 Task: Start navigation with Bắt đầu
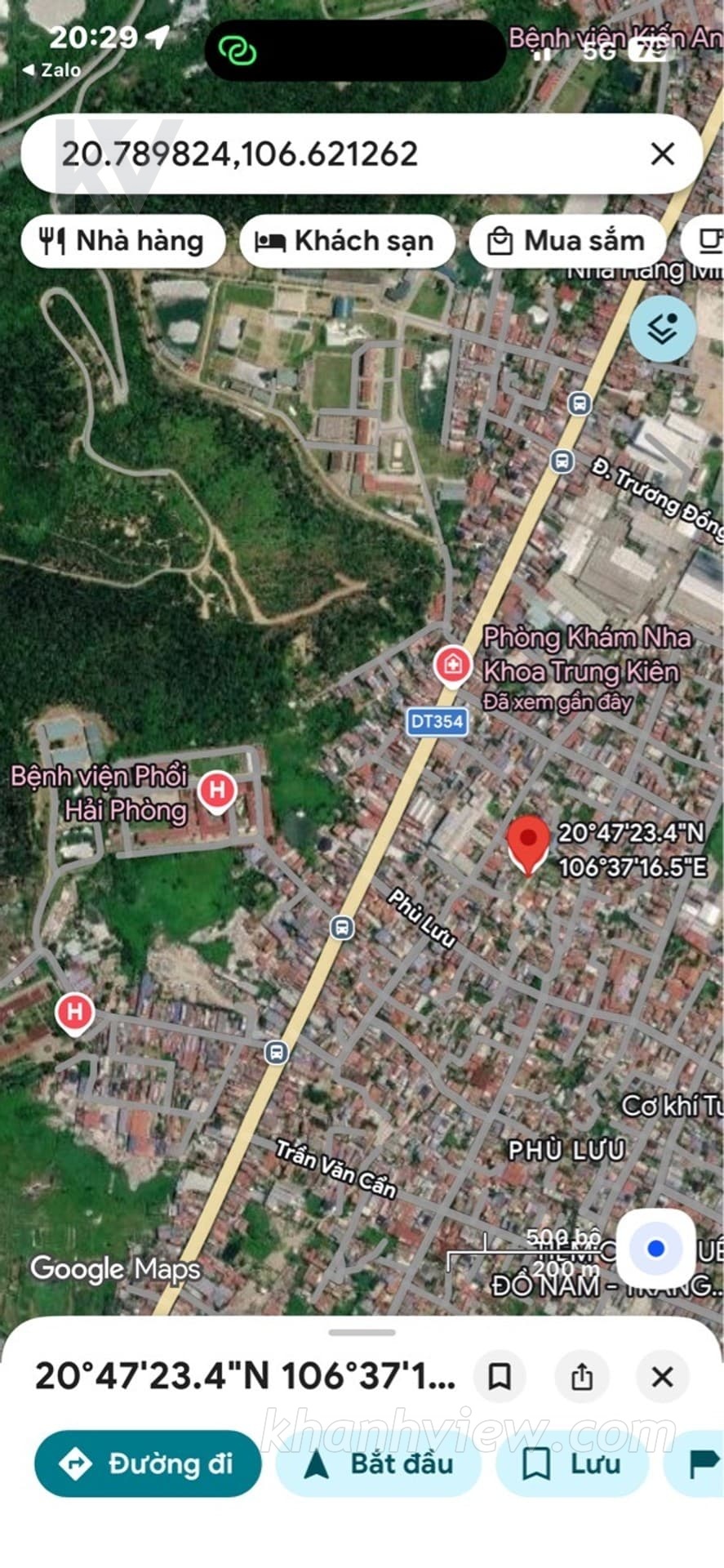click(x=378, y=1463)
